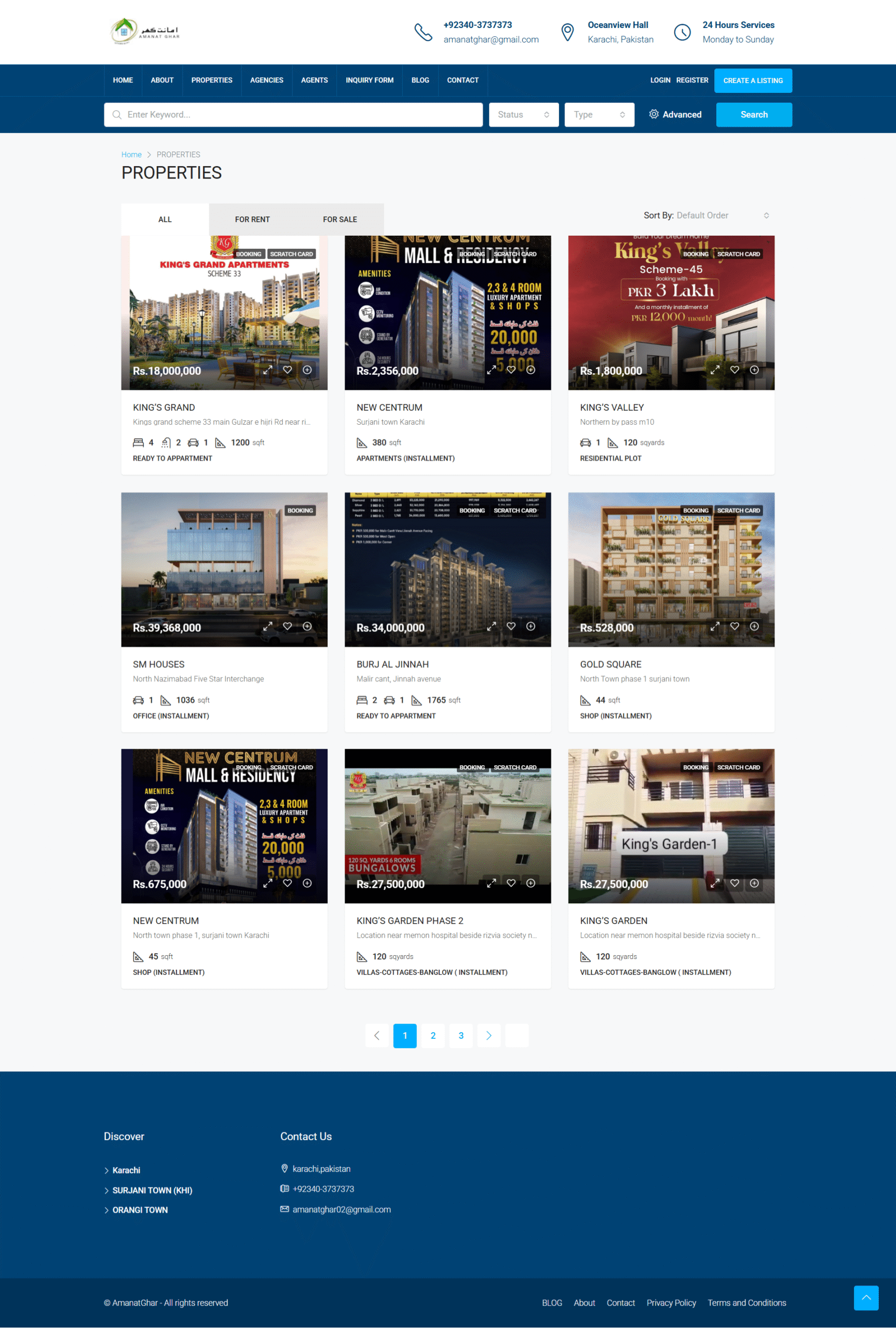Open the Sort By Default Order dropdown

722,215
